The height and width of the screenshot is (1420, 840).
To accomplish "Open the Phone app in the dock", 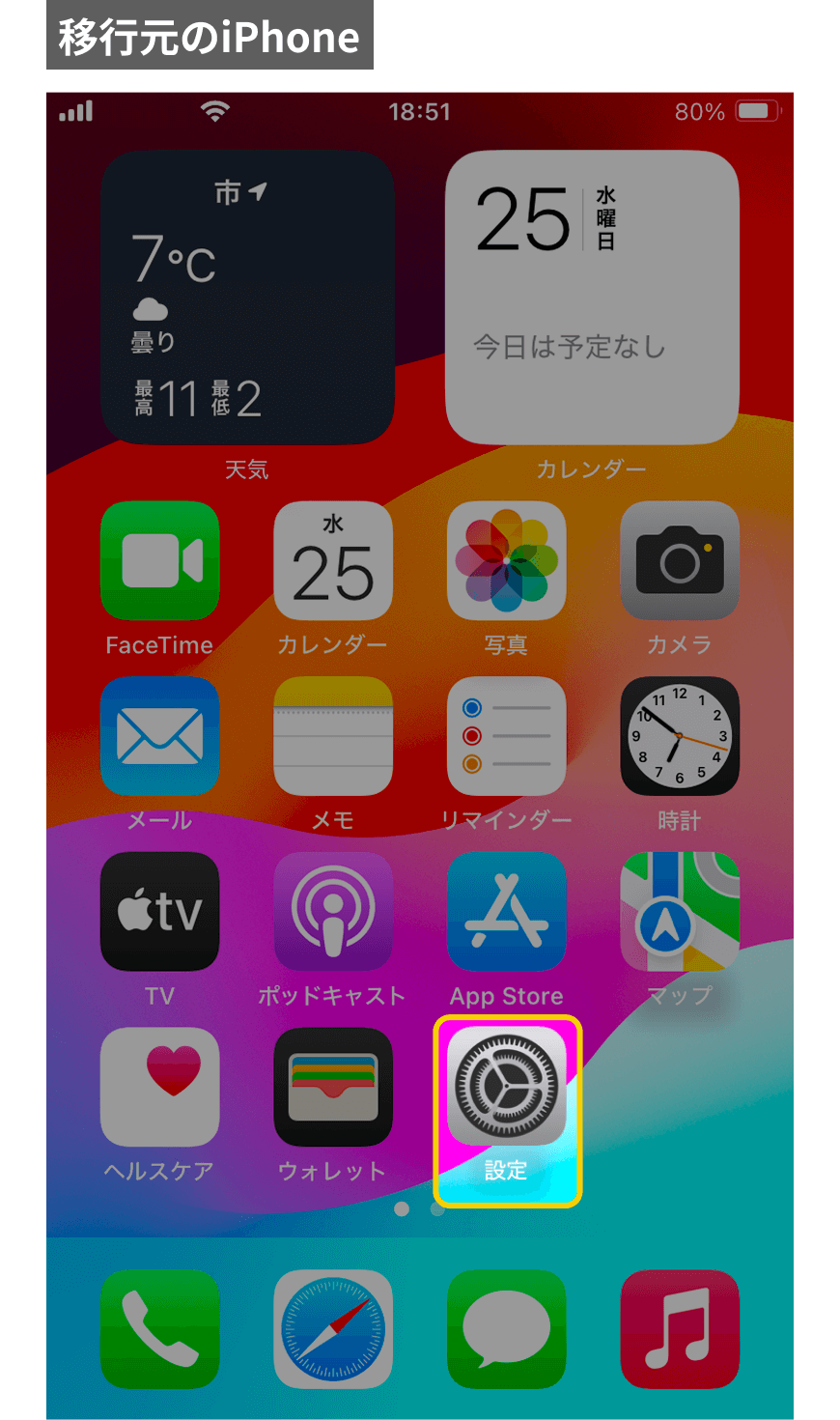I will 160,1329.
